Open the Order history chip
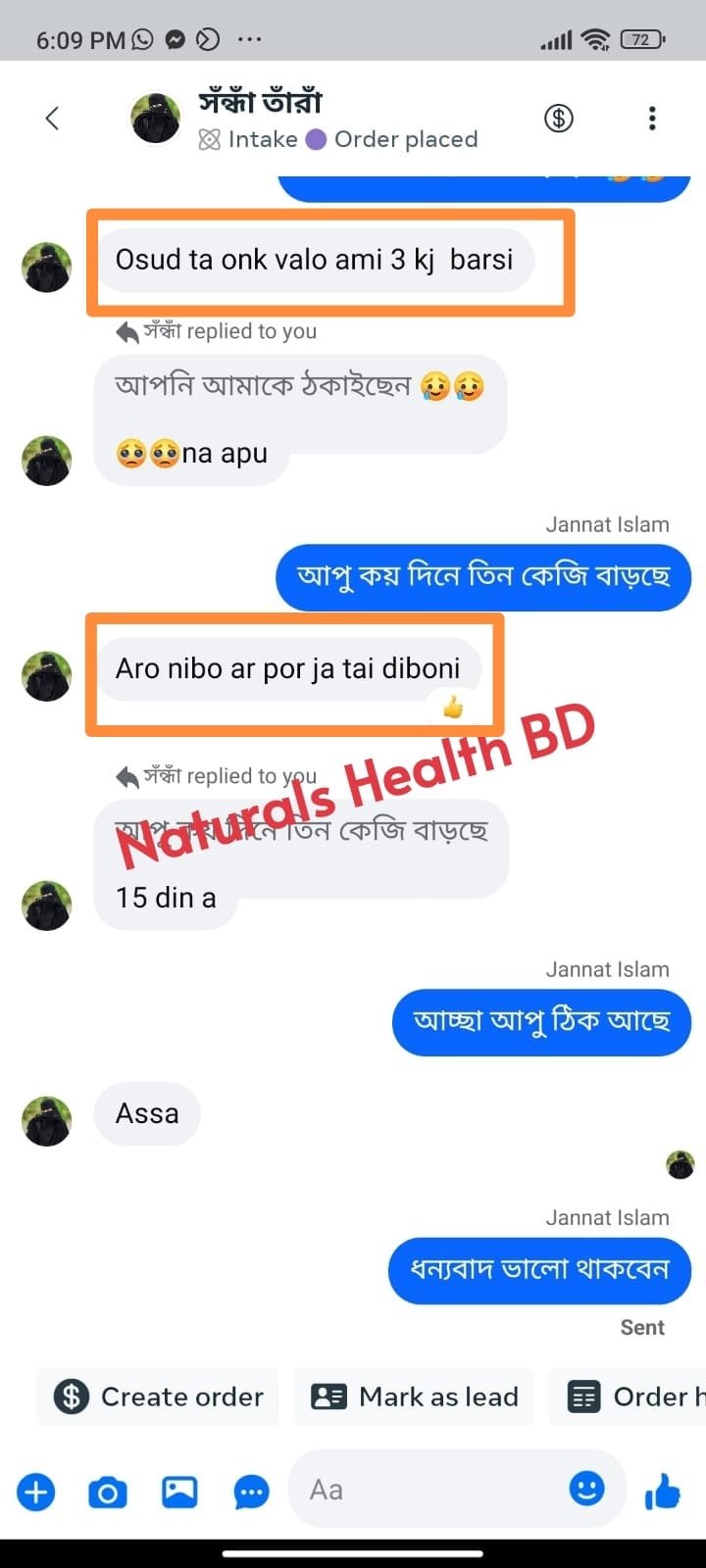This screenshot has height=1568, width=706. pyautogui.click(x=632, y=1396)
